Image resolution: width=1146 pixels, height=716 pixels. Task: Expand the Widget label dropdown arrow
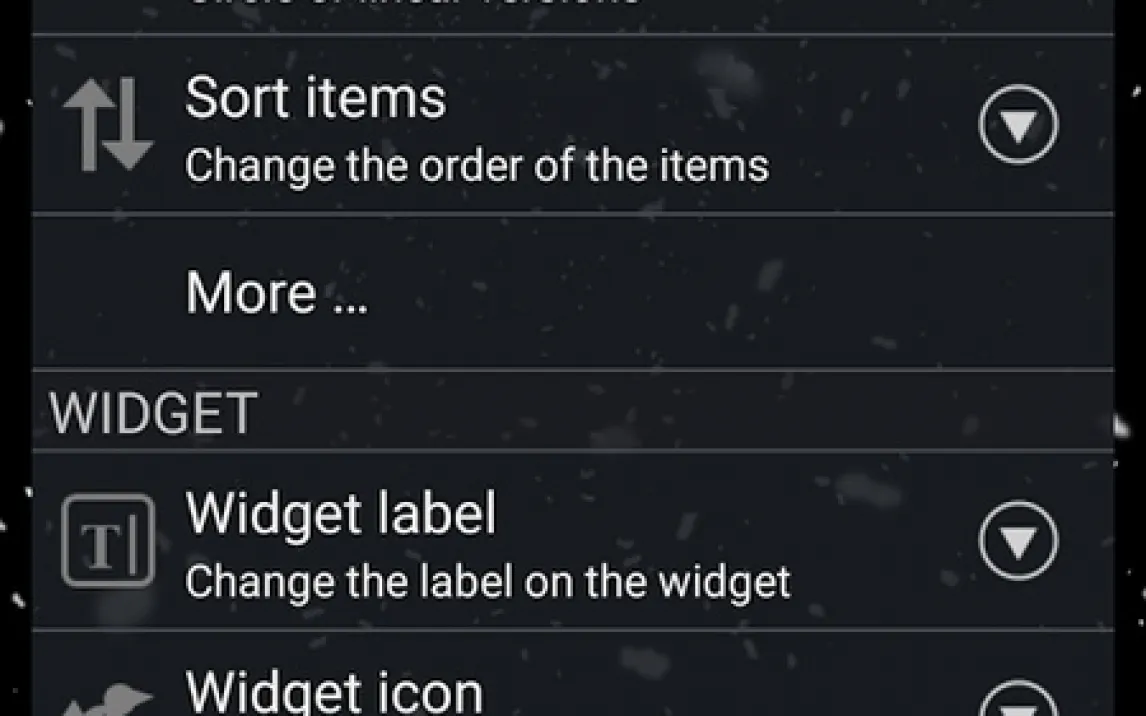point(1017,541)
